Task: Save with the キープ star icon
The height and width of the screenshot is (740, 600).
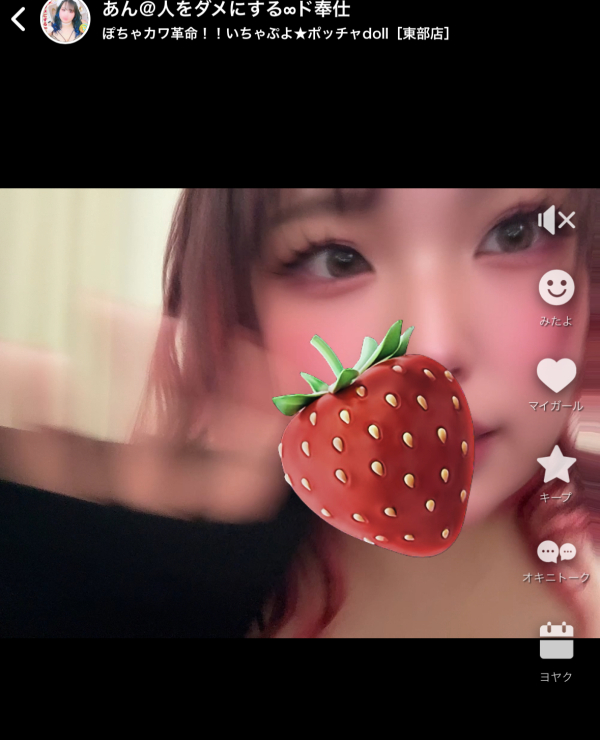Action: (x=556, y=465)
